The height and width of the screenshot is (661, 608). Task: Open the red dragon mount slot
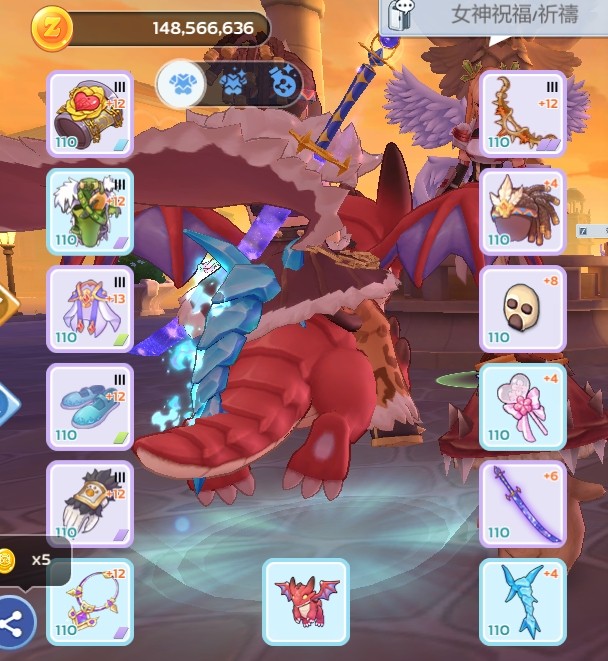point(306,601)
